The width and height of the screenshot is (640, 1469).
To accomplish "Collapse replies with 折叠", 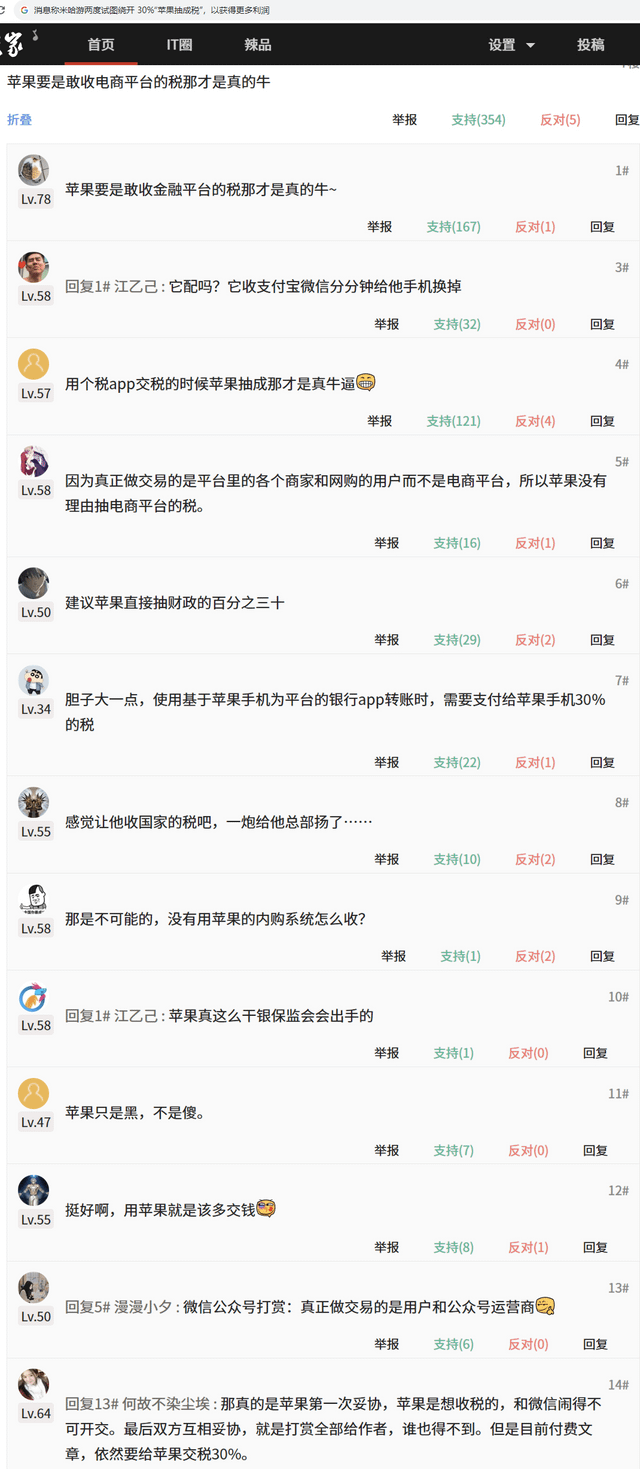I will [x=20, y=120].
